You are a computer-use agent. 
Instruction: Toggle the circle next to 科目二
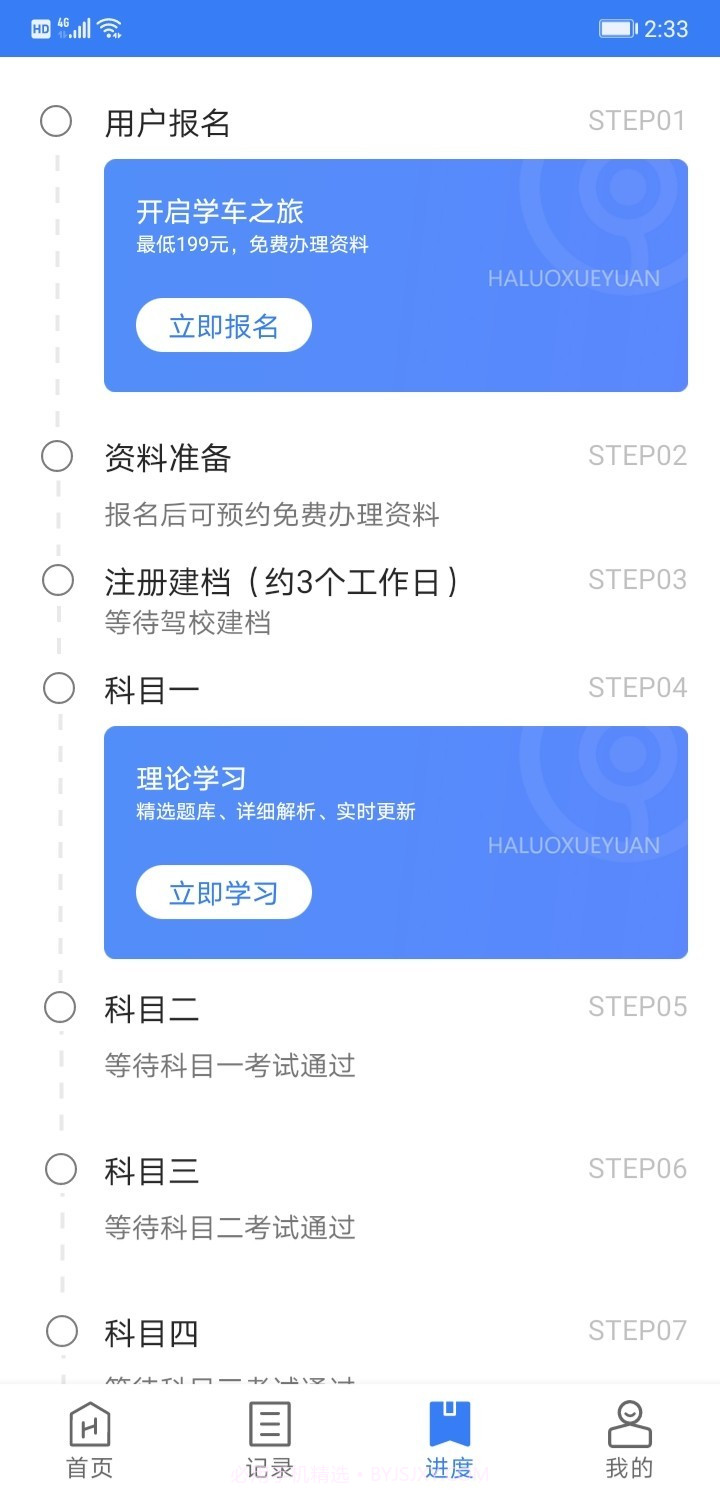tap(58, 1008)
